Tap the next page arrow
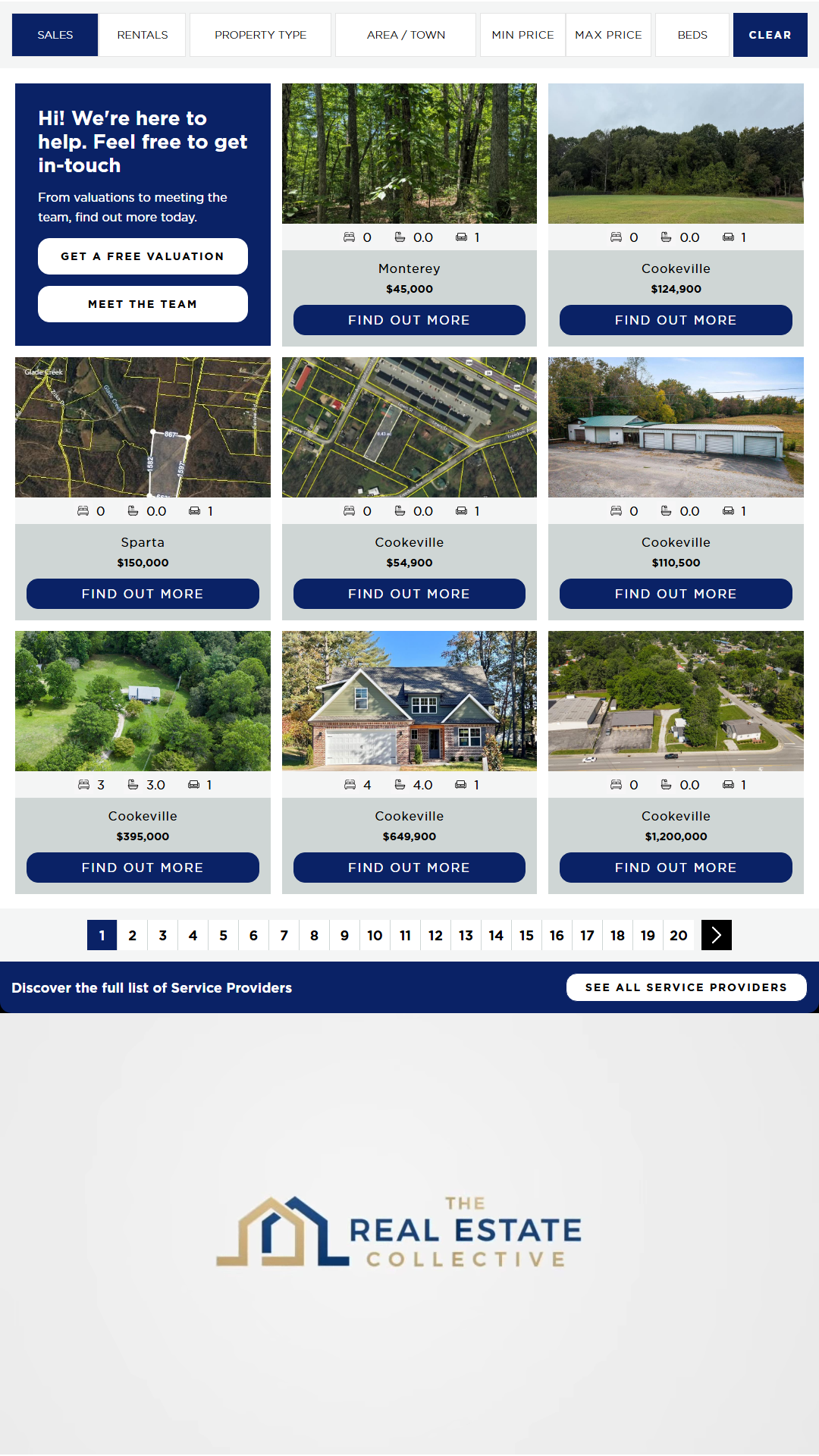 717,935
